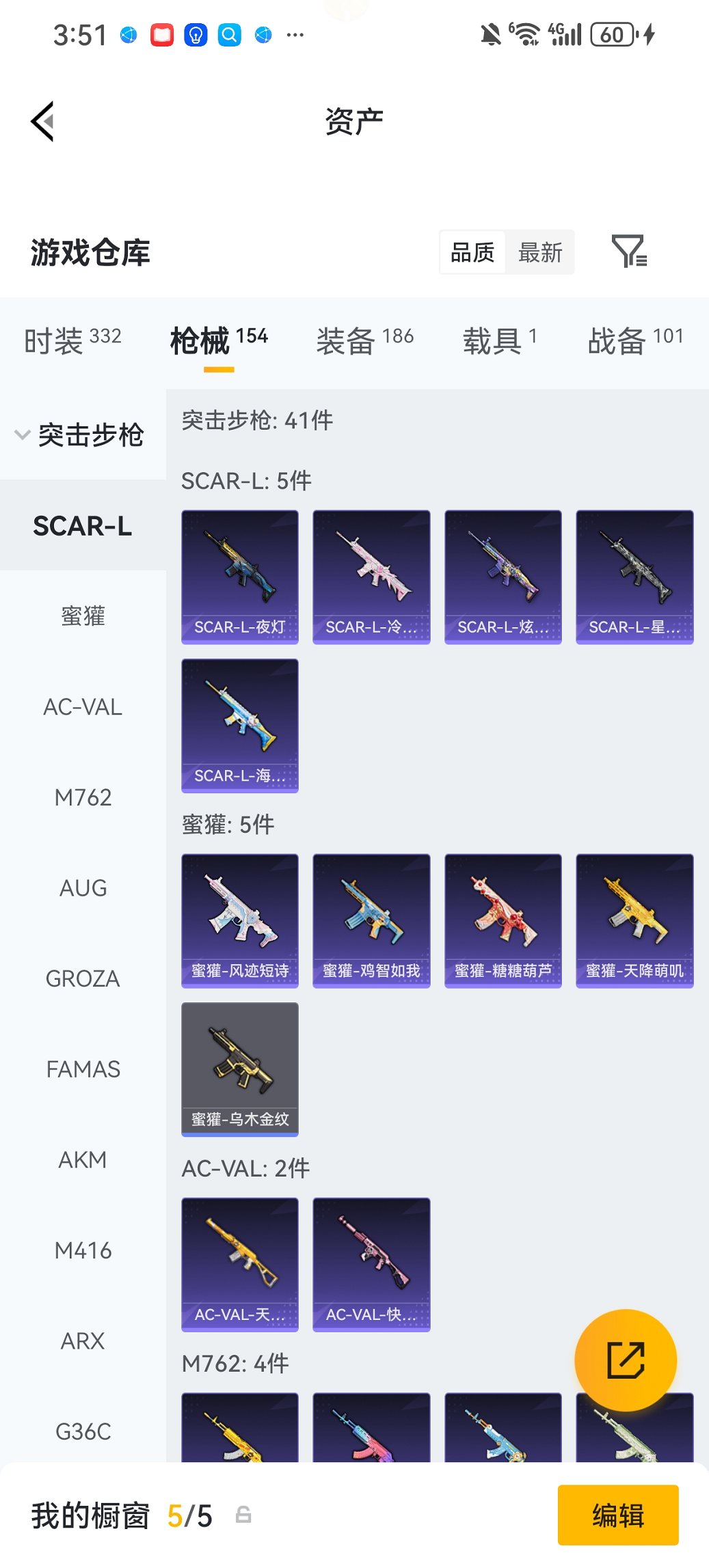The height and width of the screenshot is (1568, 709).
Task: Sort the warehouse by 最新
Action: tap(540, 253)
